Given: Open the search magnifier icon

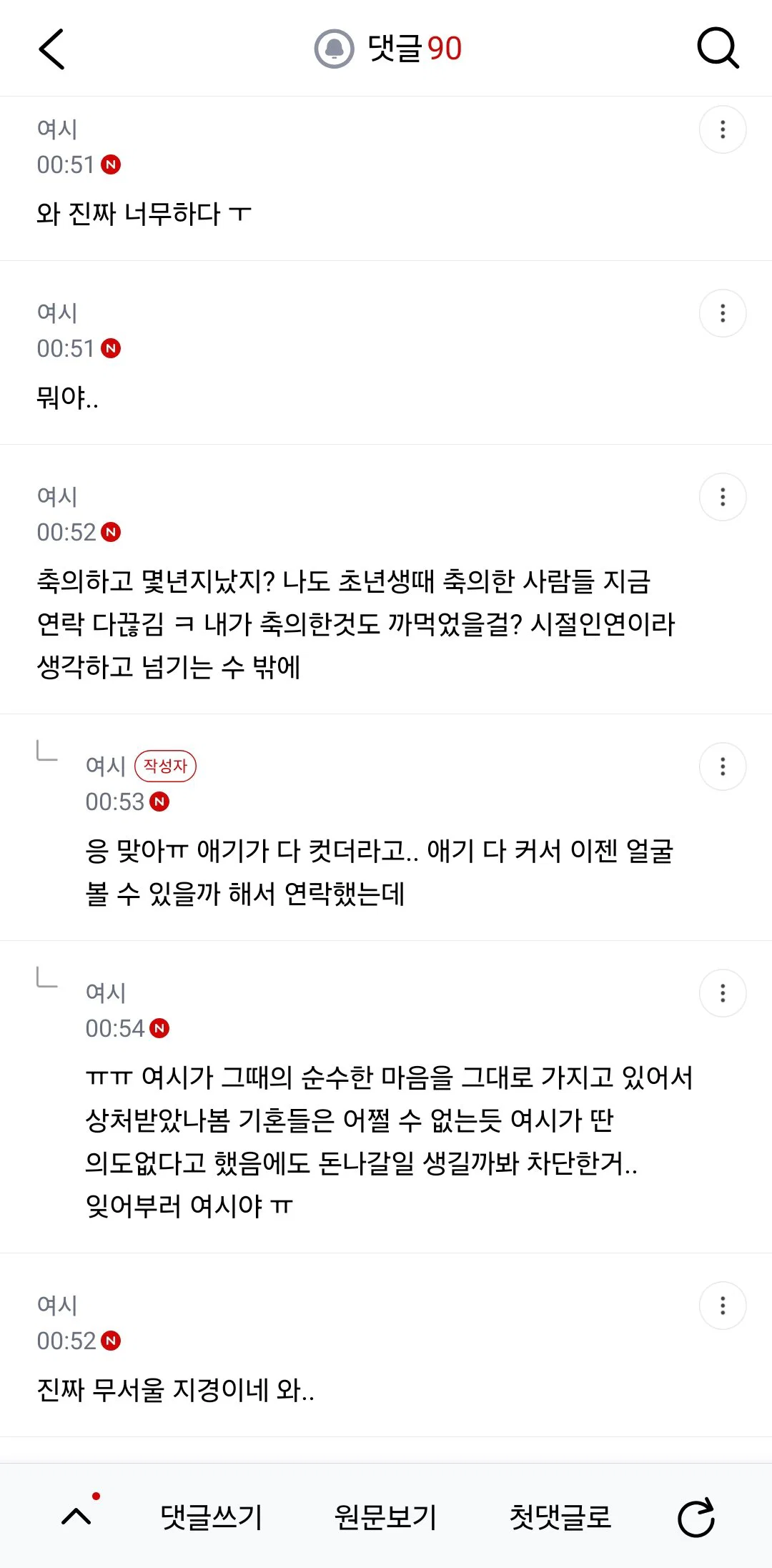Looking at the screenshot, I should (718, 48).
